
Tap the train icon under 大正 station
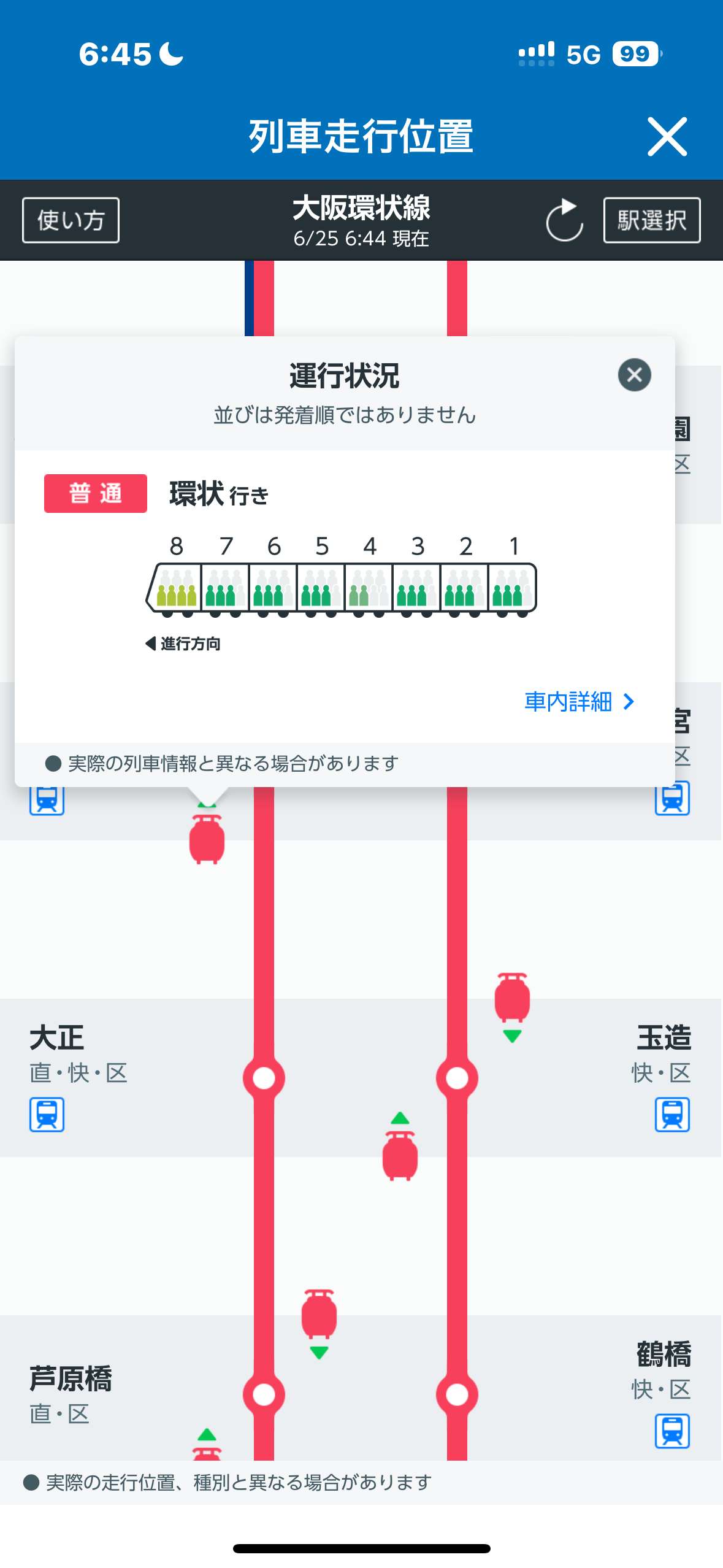[x=47, y=1115]
